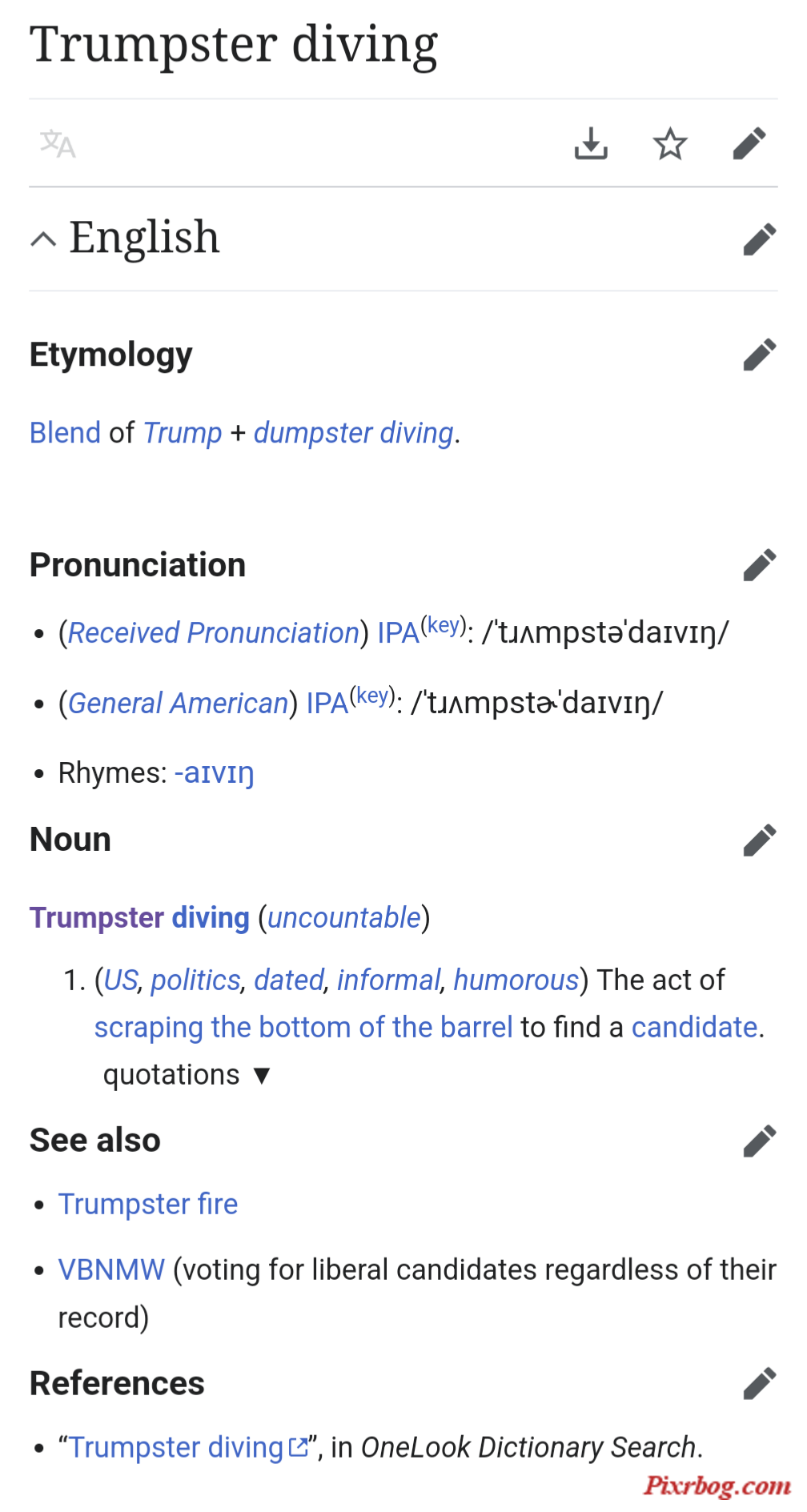
Task: Open the -aɪvɪŋ rhymes link
Action: pyautogui.click(x=215, y=773)
